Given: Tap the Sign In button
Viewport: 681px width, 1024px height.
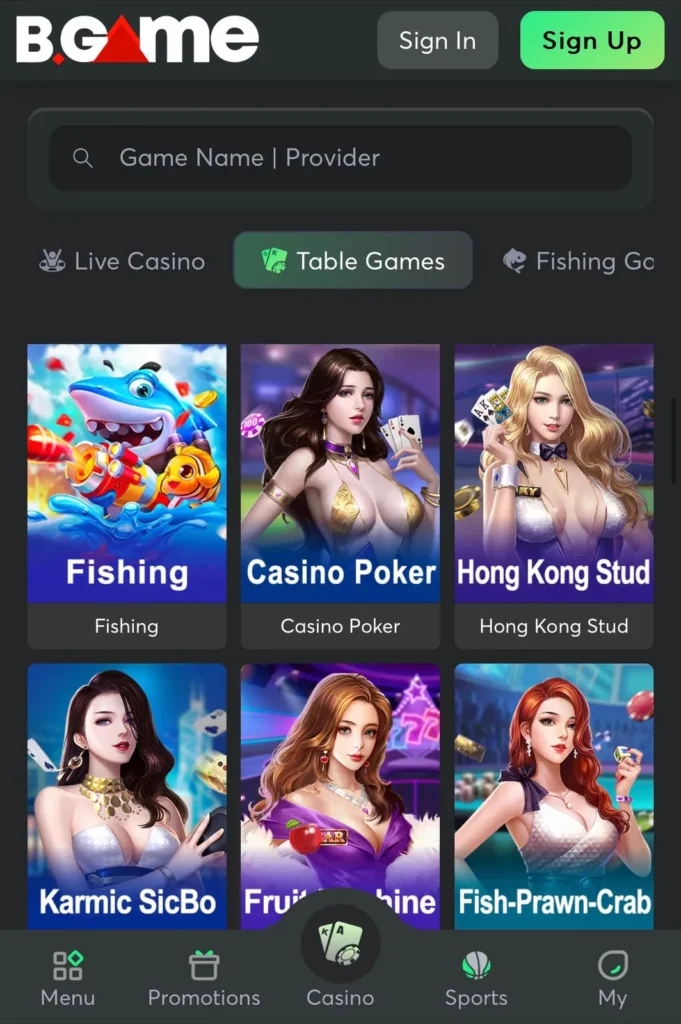Looking at the screenshot, I should tap(437, 41).
